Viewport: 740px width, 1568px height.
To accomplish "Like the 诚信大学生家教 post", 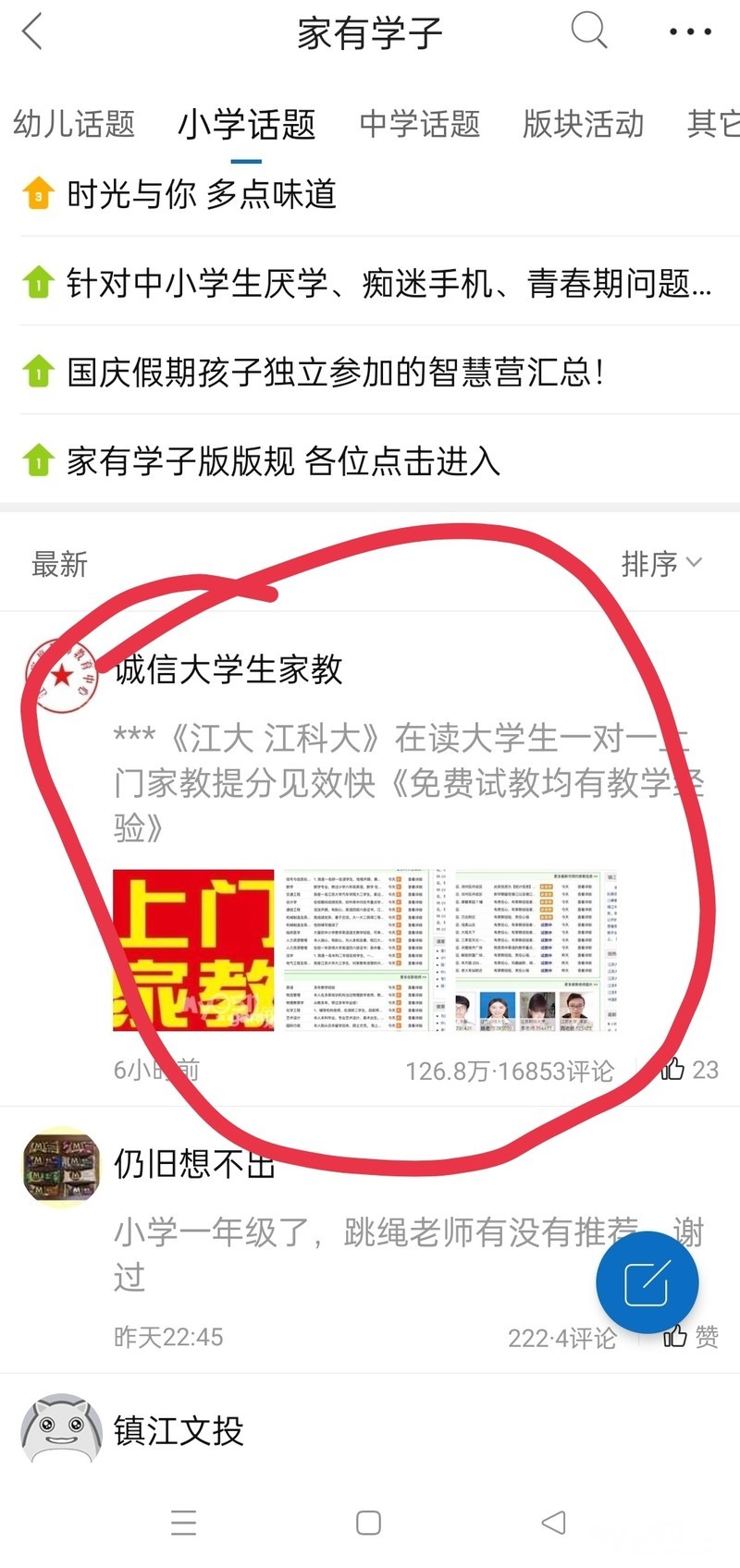I will tap(688, 1070).
